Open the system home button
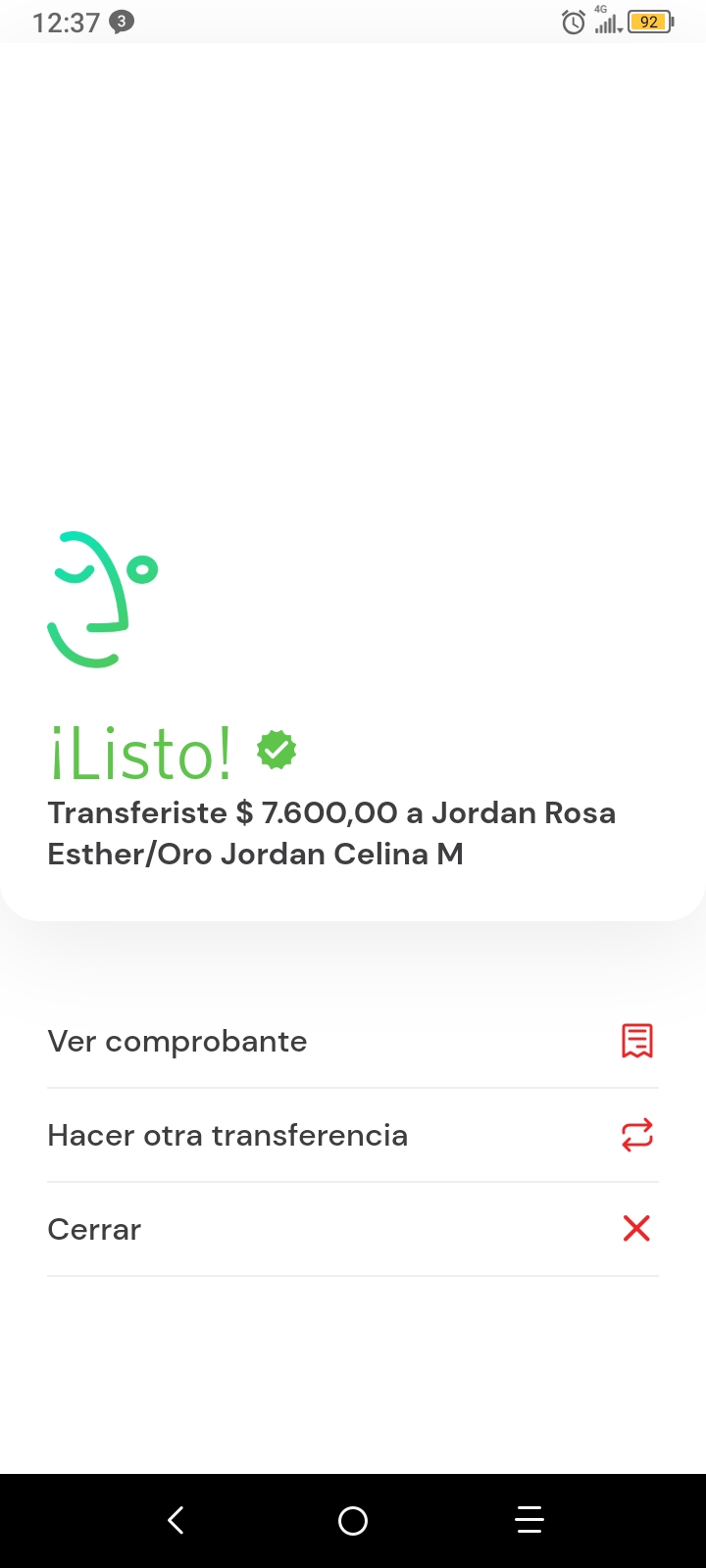This screenshot has width=706, height=1568. click(x=353, y=1520)
